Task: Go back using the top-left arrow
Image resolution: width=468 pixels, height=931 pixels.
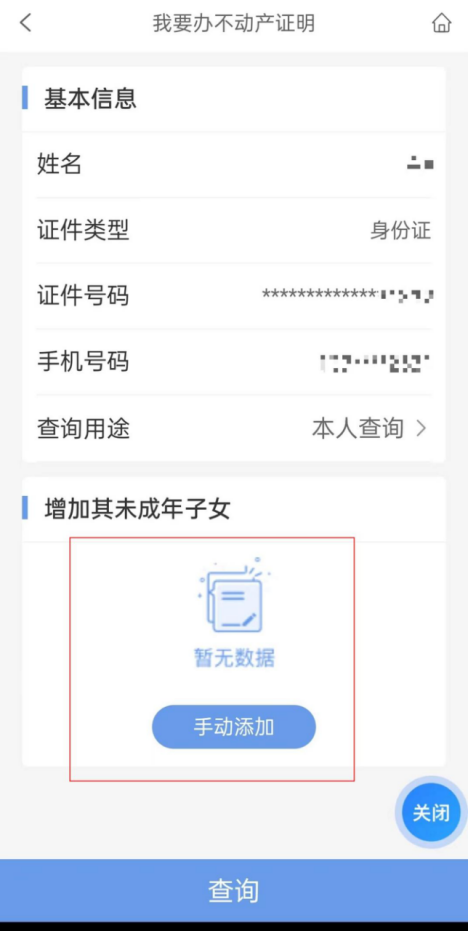Action: [25, 23]
